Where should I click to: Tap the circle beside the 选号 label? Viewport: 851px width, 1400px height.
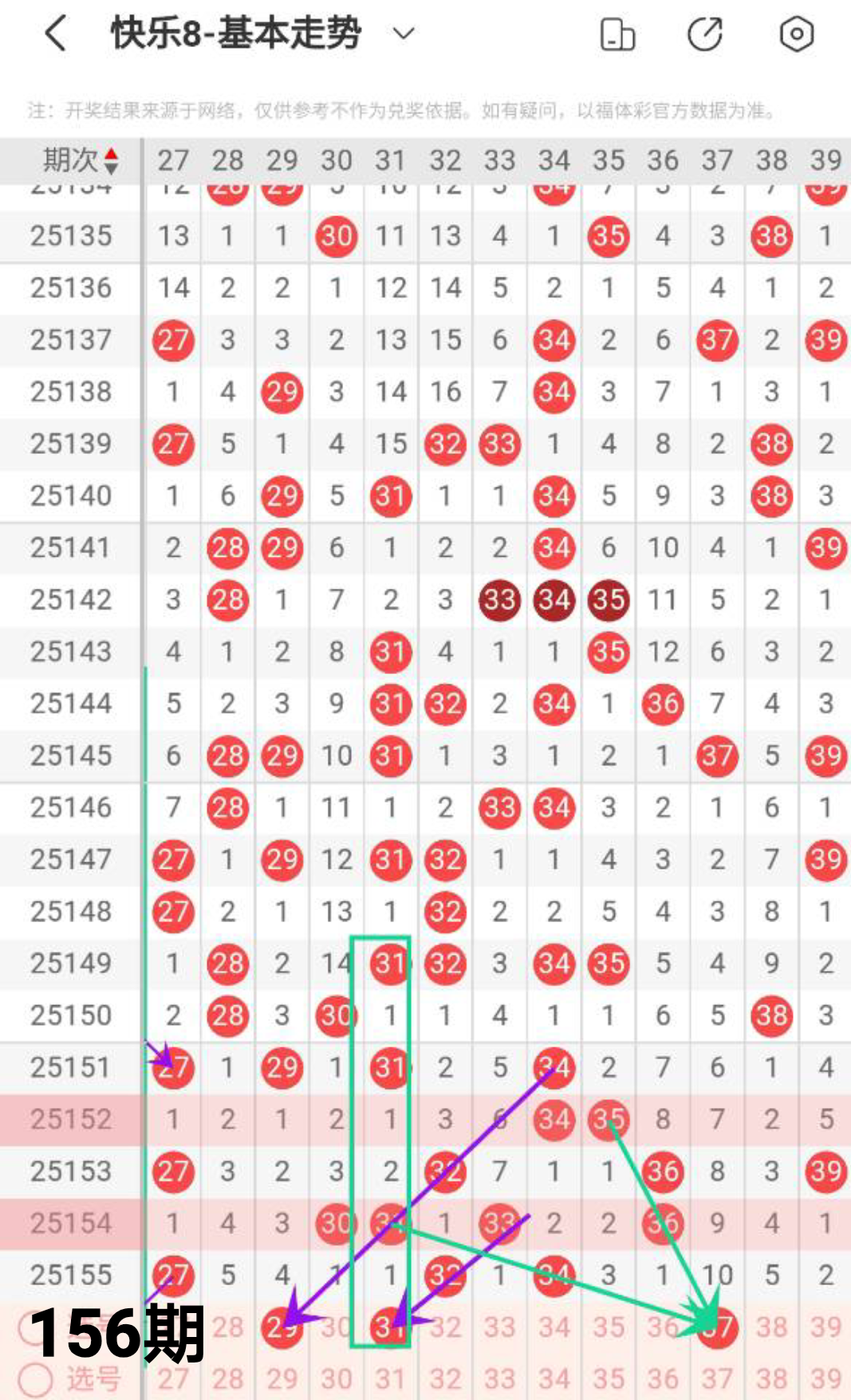pos(35,1379)
